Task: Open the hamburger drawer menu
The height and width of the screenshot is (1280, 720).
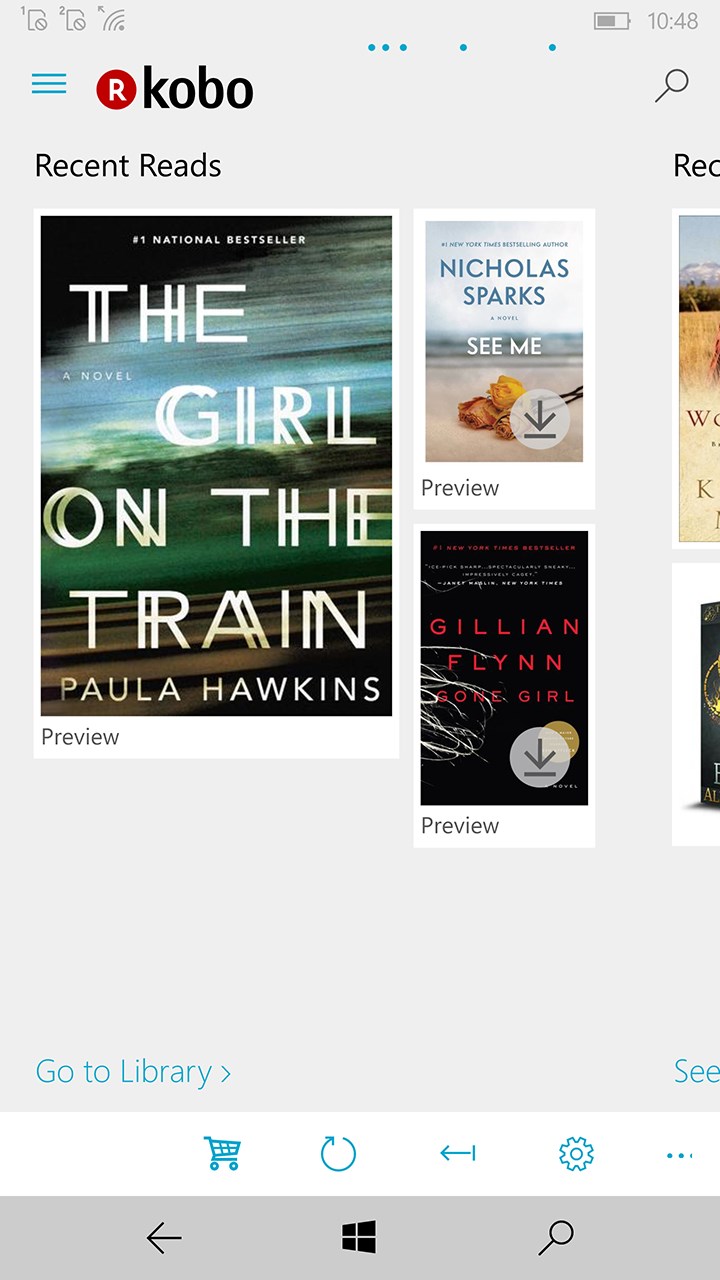Action: 49,84
